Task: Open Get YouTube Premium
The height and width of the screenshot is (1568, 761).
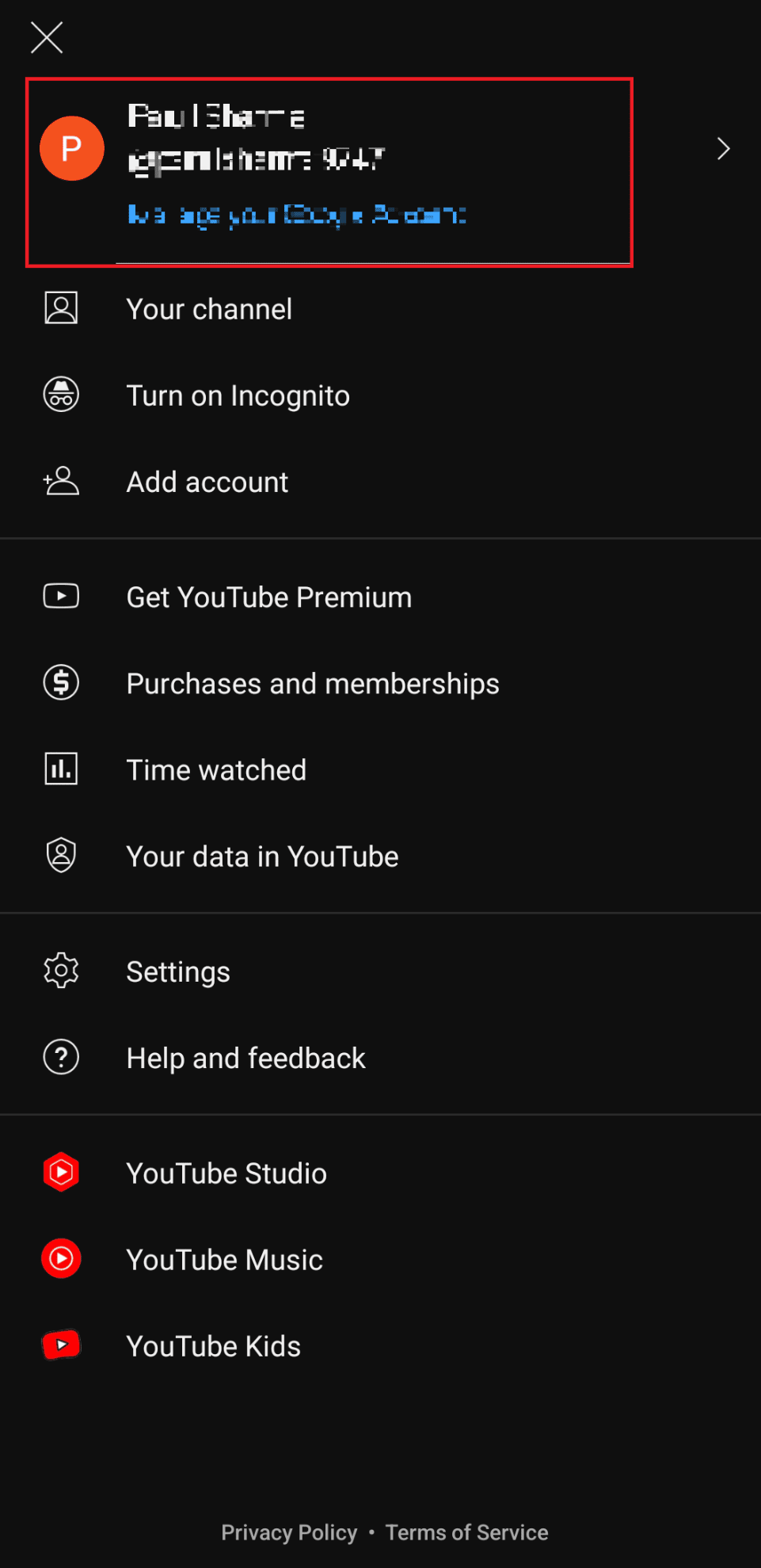Action: pyautogui.click(x=268, y=597)
